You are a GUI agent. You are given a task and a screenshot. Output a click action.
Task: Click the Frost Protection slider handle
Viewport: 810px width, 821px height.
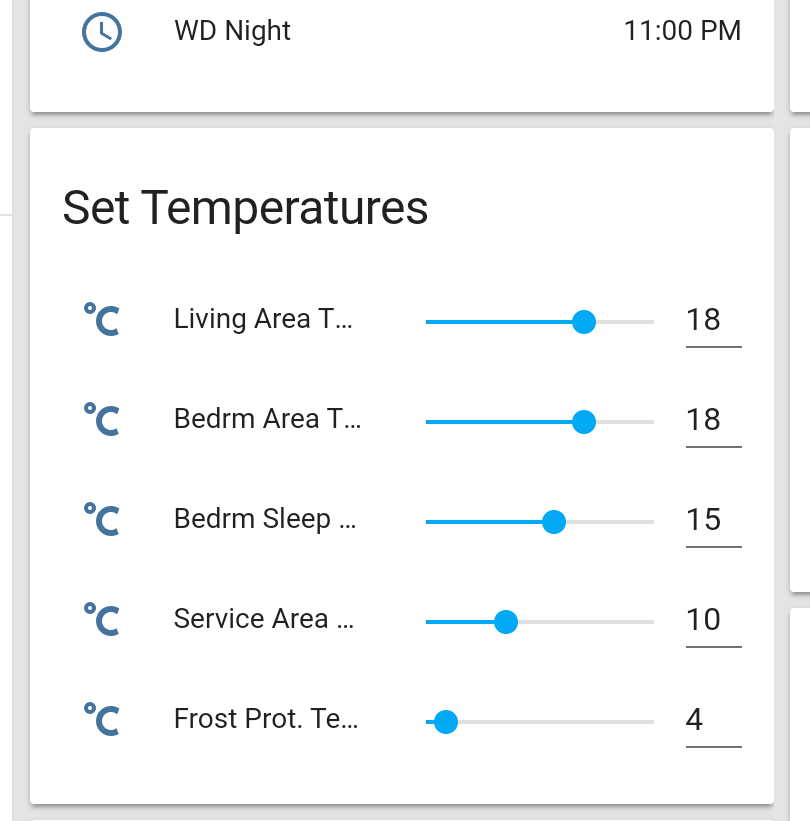tap(445, 722)
